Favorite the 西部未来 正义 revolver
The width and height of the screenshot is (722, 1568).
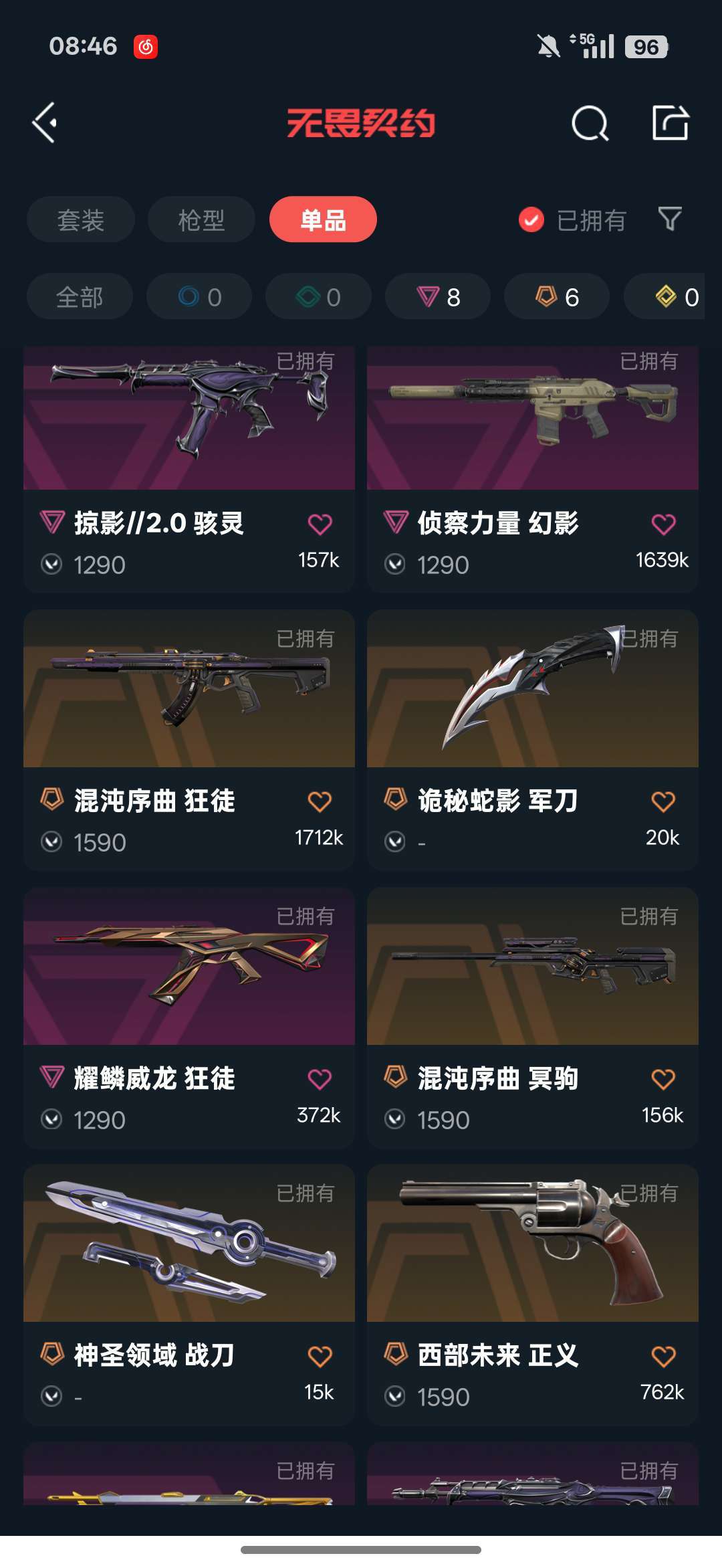tap(663, 1357)
